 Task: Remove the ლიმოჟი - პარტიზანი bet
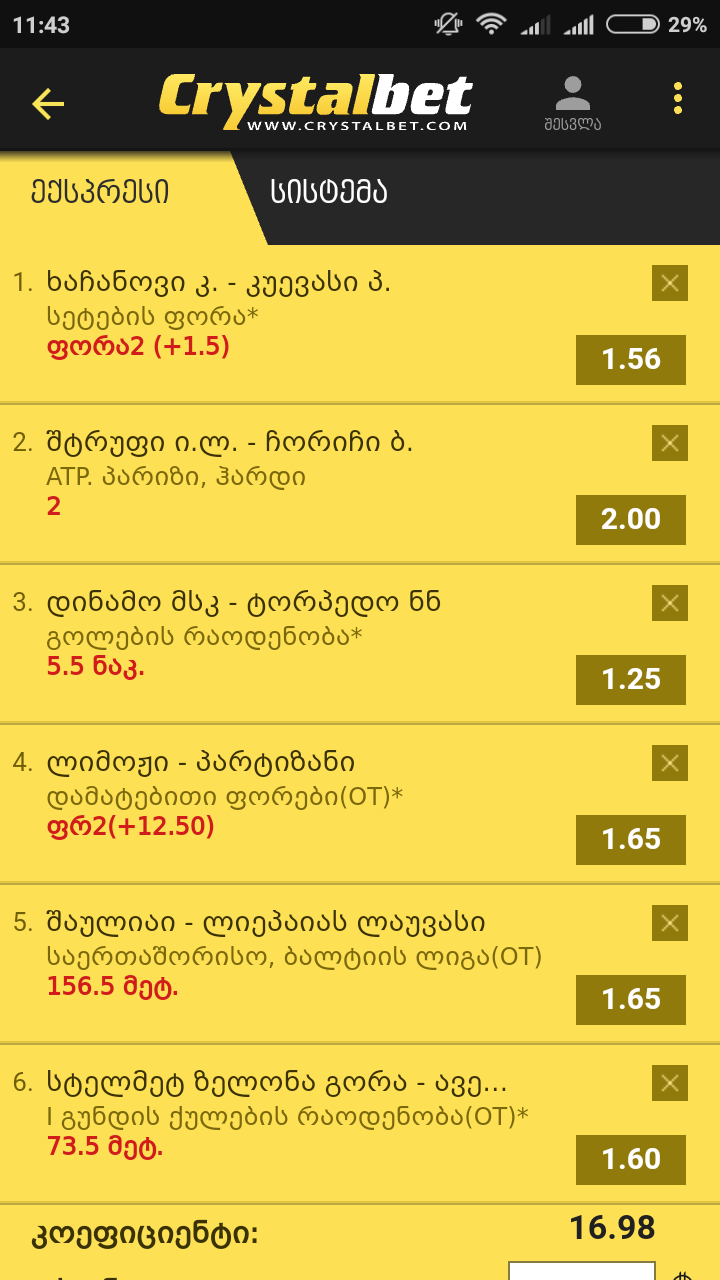pos(669,763)
